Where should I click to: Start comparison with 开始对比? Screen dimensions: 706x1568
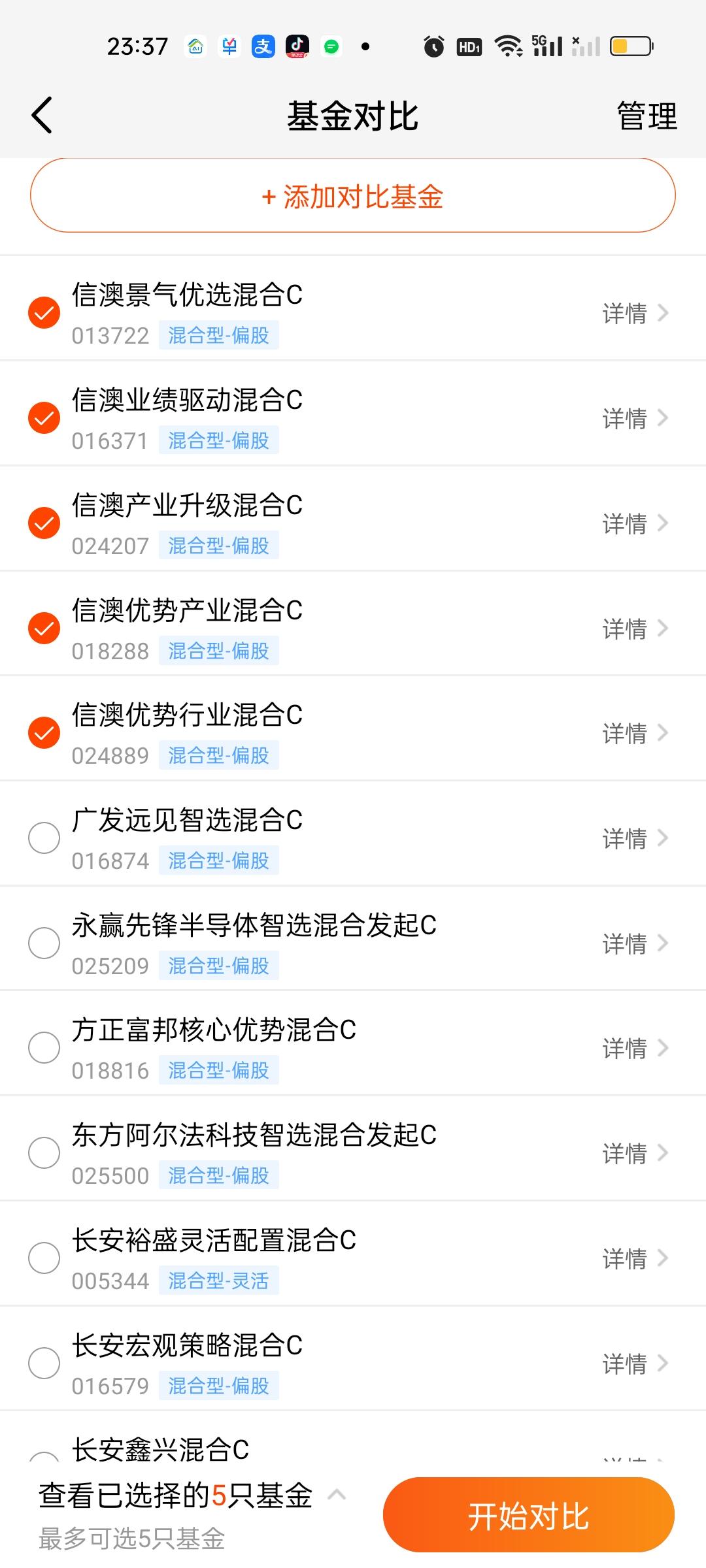[528, 1516]
